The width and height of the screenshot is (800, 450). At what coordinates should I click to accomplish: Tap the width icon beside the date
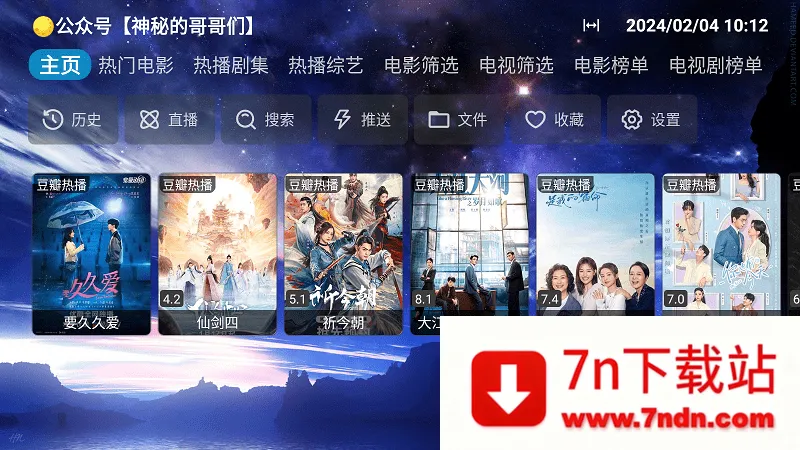tap(591, 25)
